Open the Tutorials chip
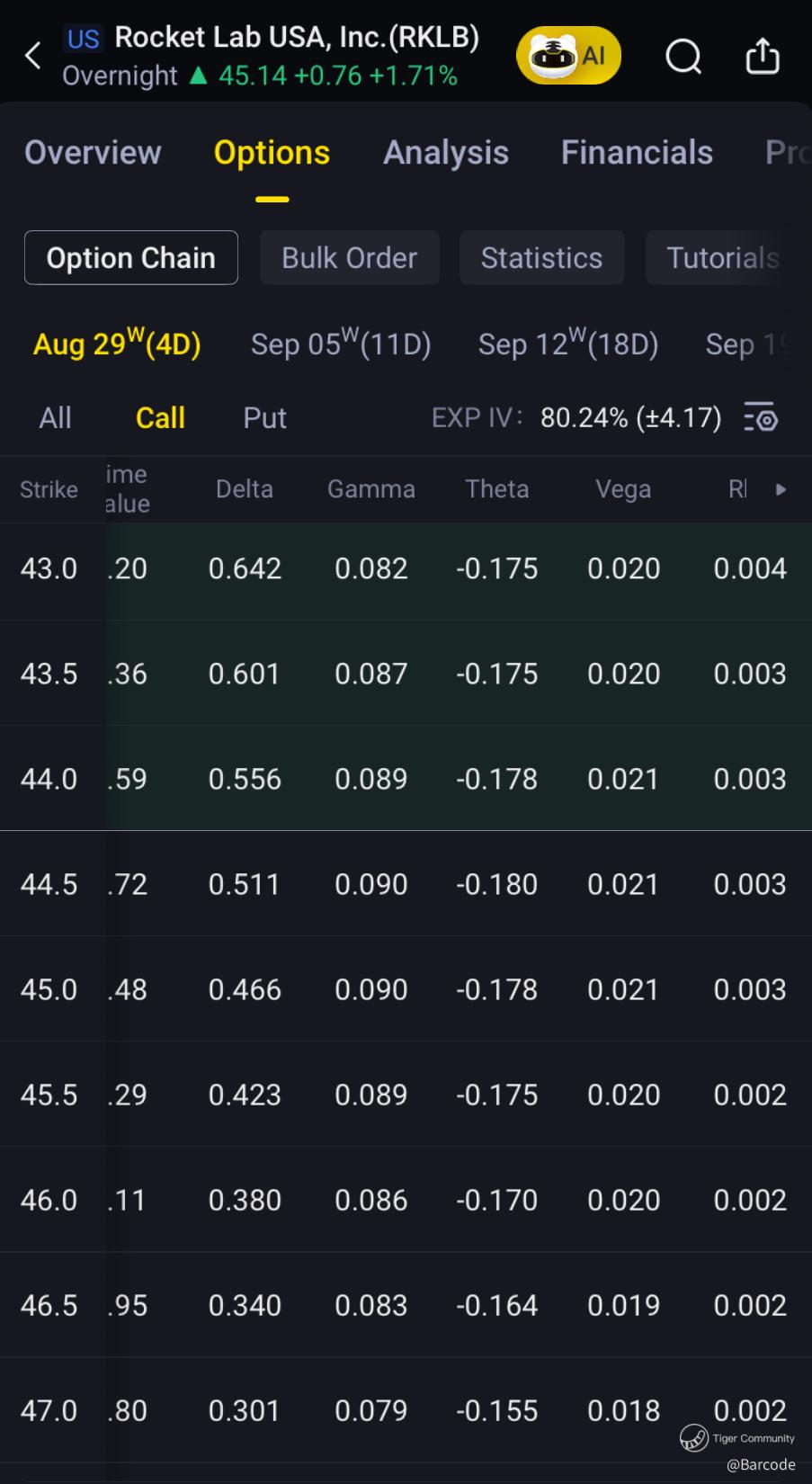 click(722, 258)
